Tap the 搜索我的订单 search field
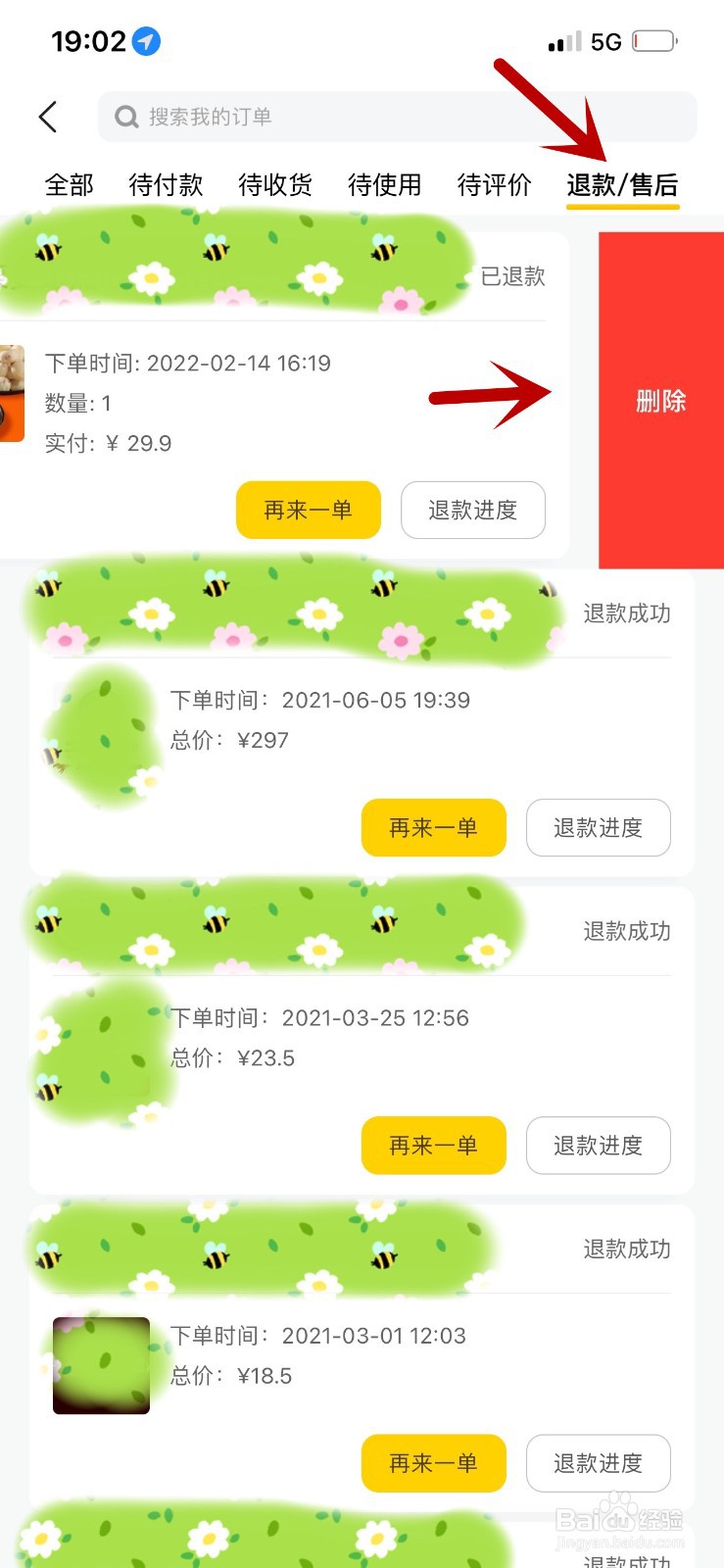This screenshot has height=1568, width=724. coord(392,116)
